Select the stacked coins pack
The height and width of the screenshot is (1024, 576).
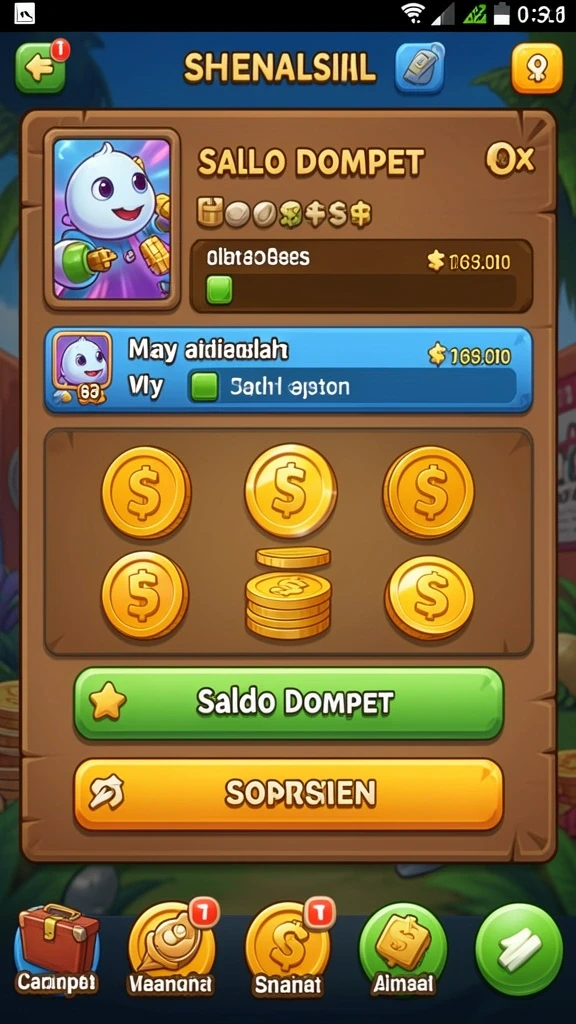coord(289,593)
